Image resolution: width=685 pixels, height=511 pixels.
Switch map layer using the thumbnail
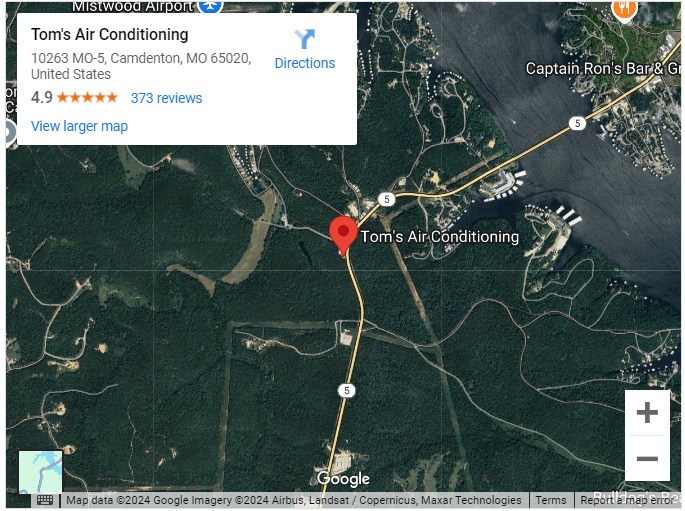tap(41, 472)
